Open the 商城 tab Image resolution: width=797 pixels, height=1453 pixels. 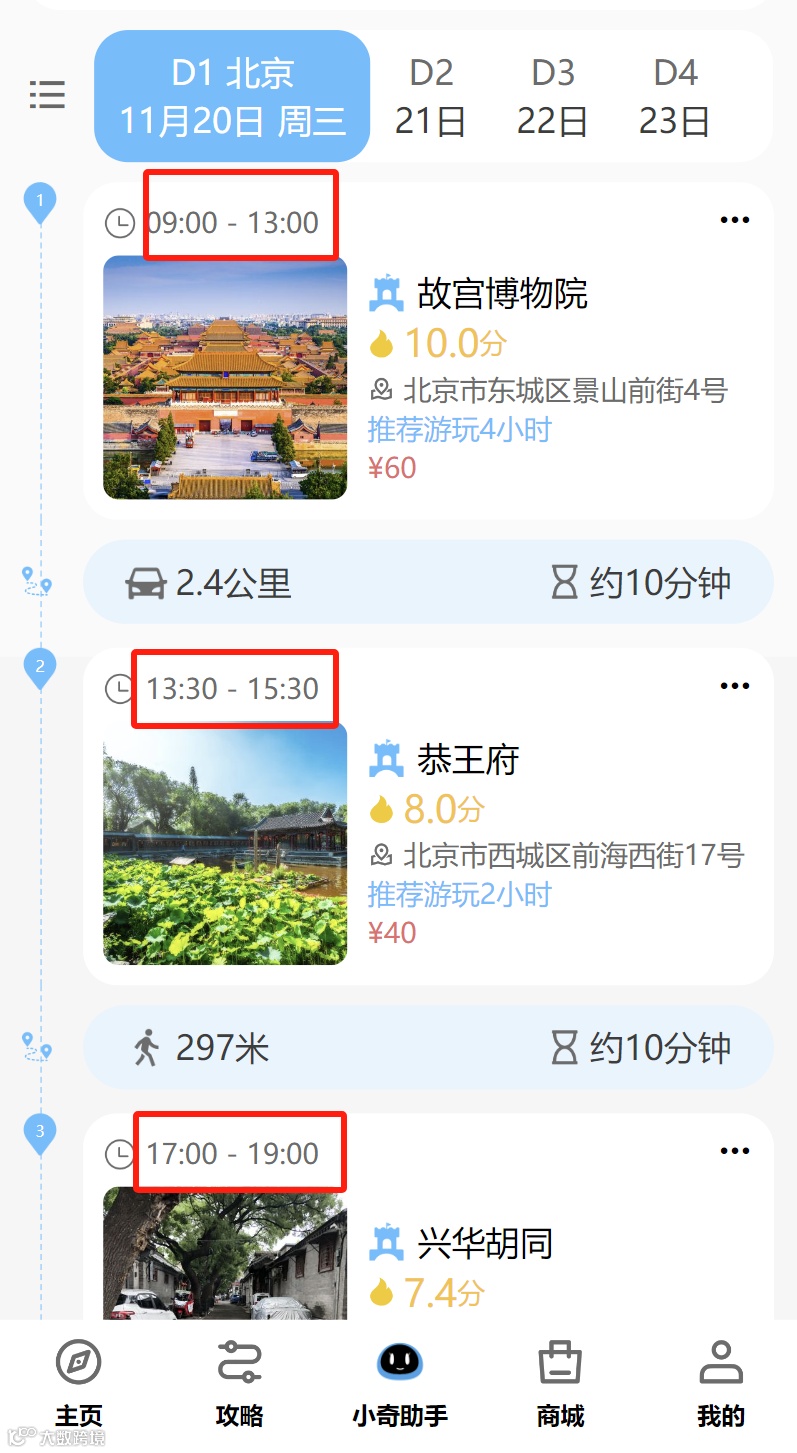(560, 1385)
